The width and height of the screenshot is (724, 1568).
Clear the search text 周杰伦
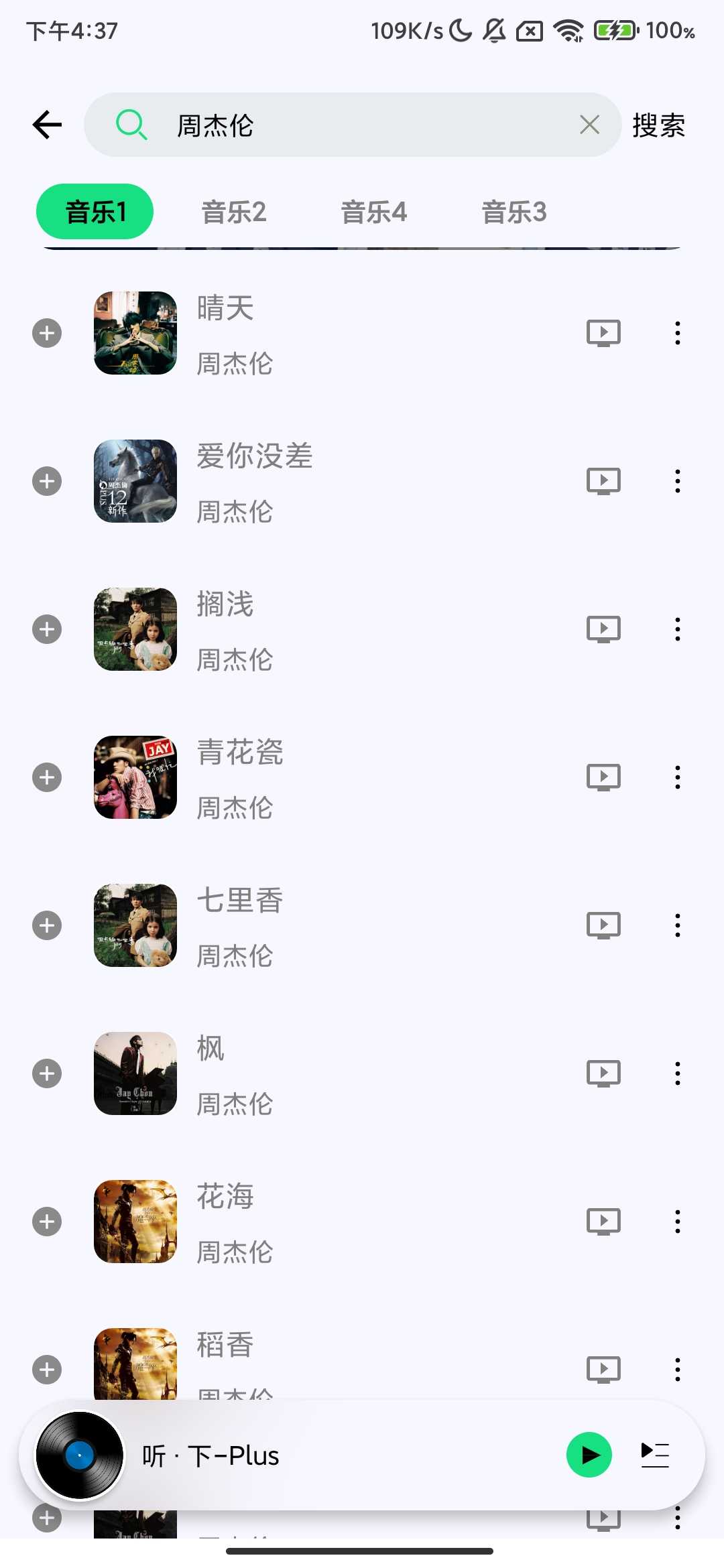point(589,125)
